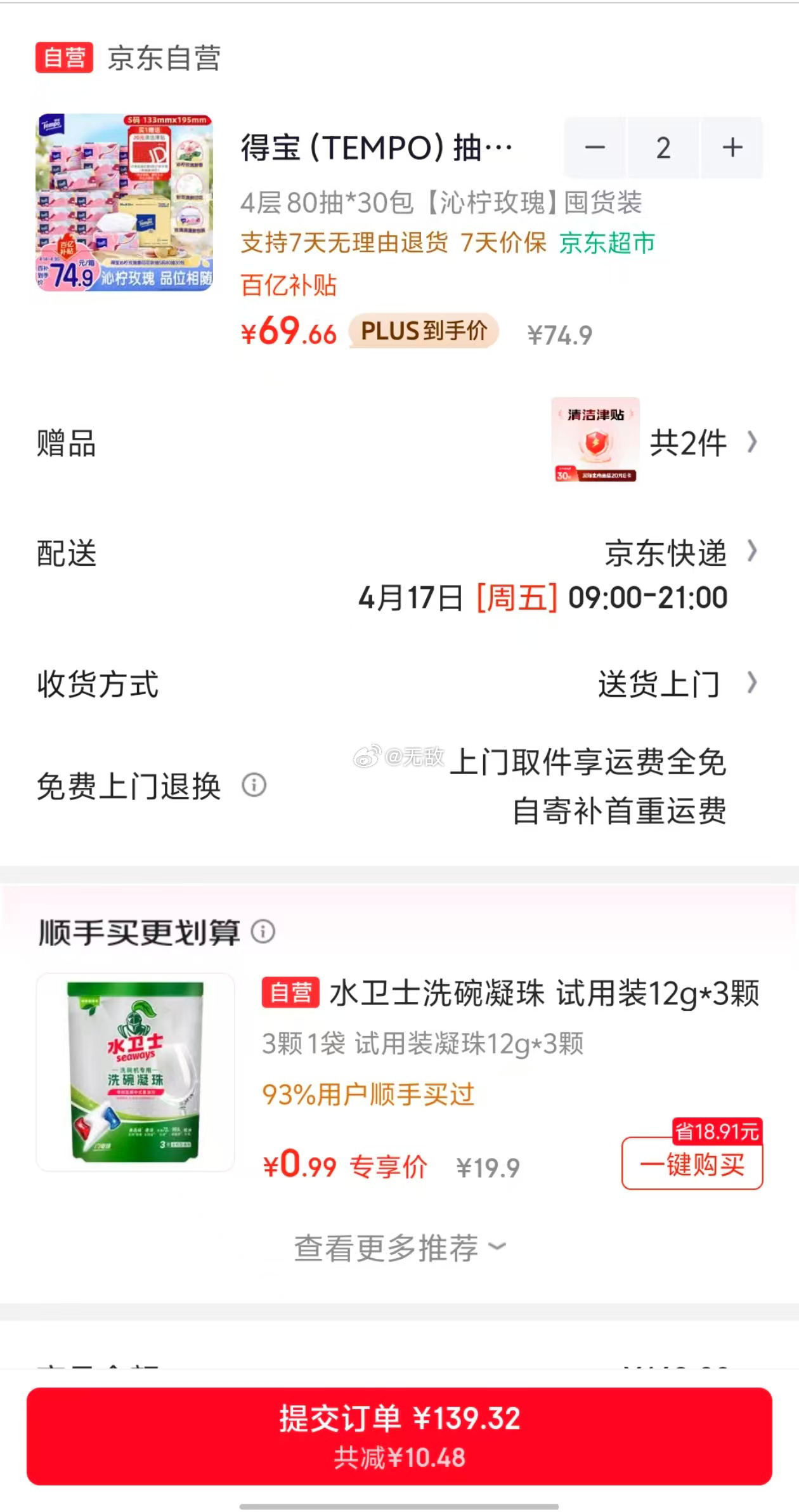
Task: Tap 一键购买 for the dishwasher pods
Action: 692,1164
